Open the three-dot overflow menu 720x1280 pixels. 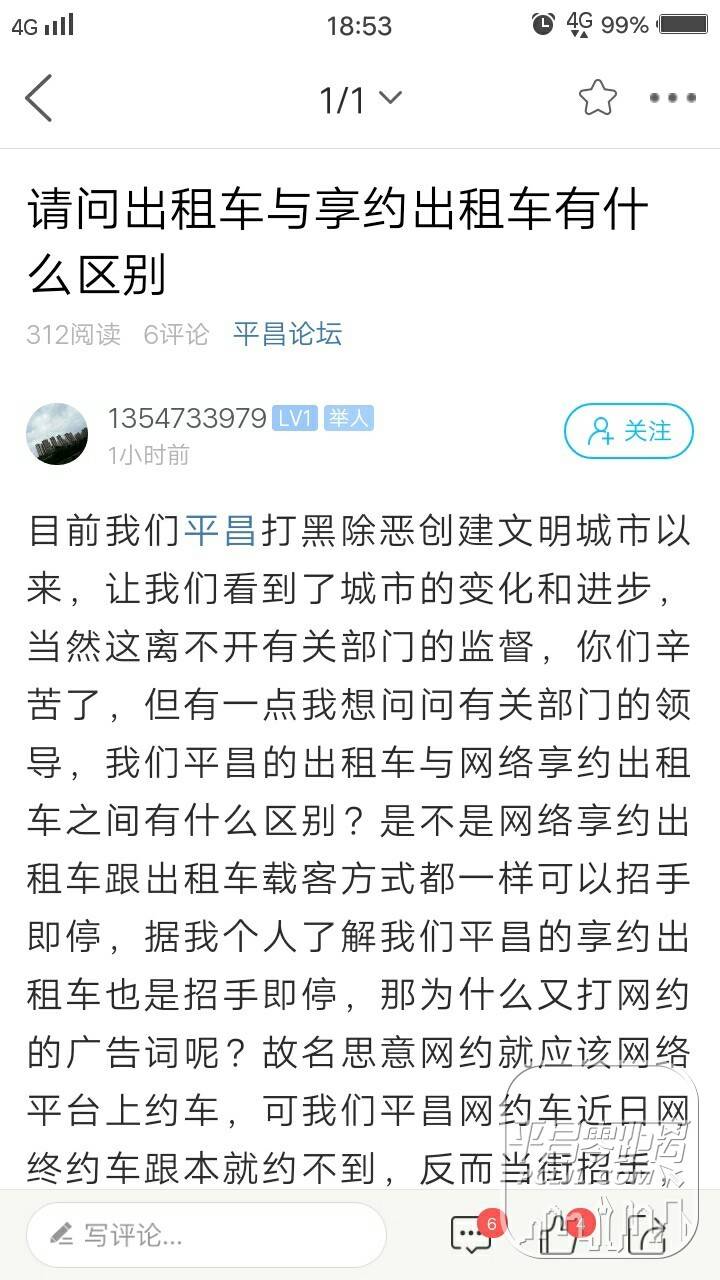pos(672,99)
